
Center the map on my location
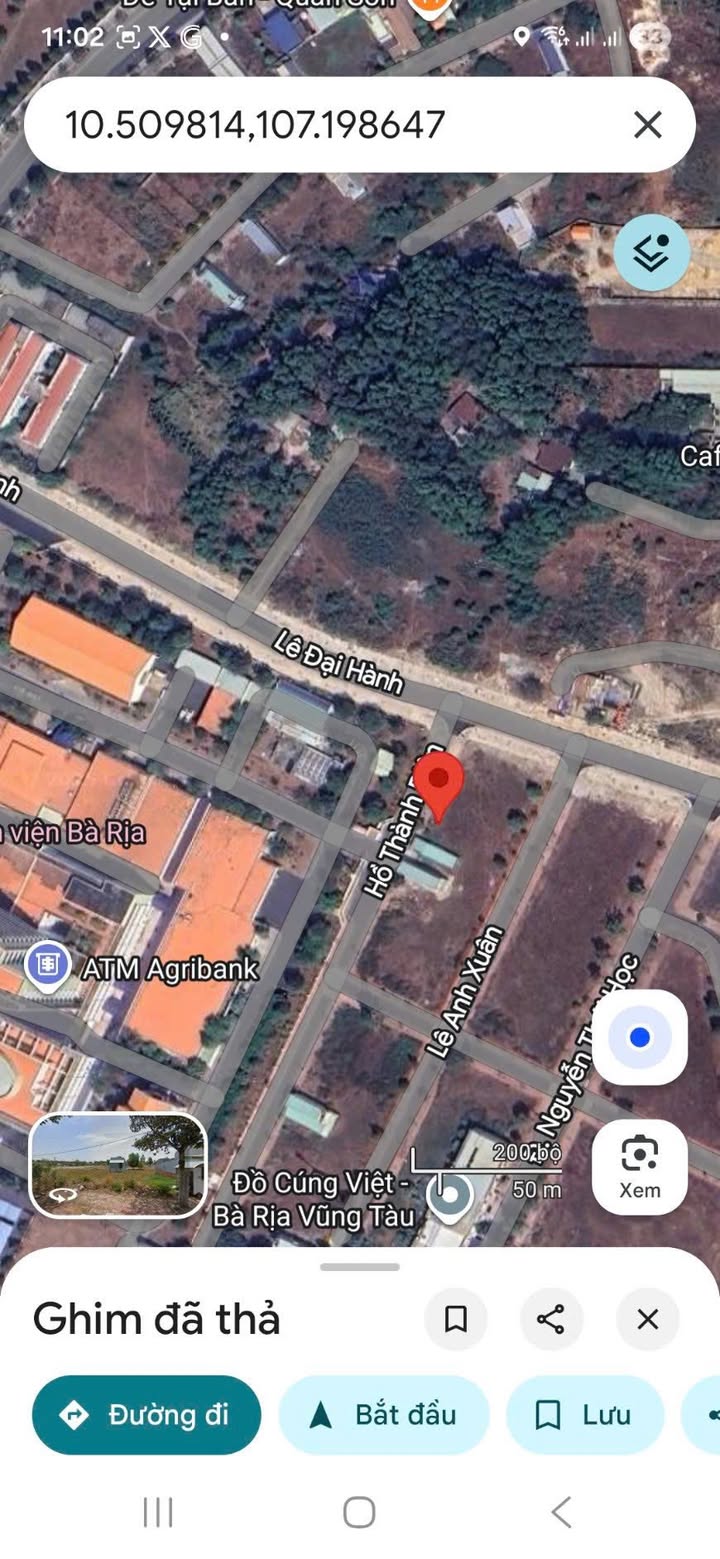click(x=640, y=1038)
